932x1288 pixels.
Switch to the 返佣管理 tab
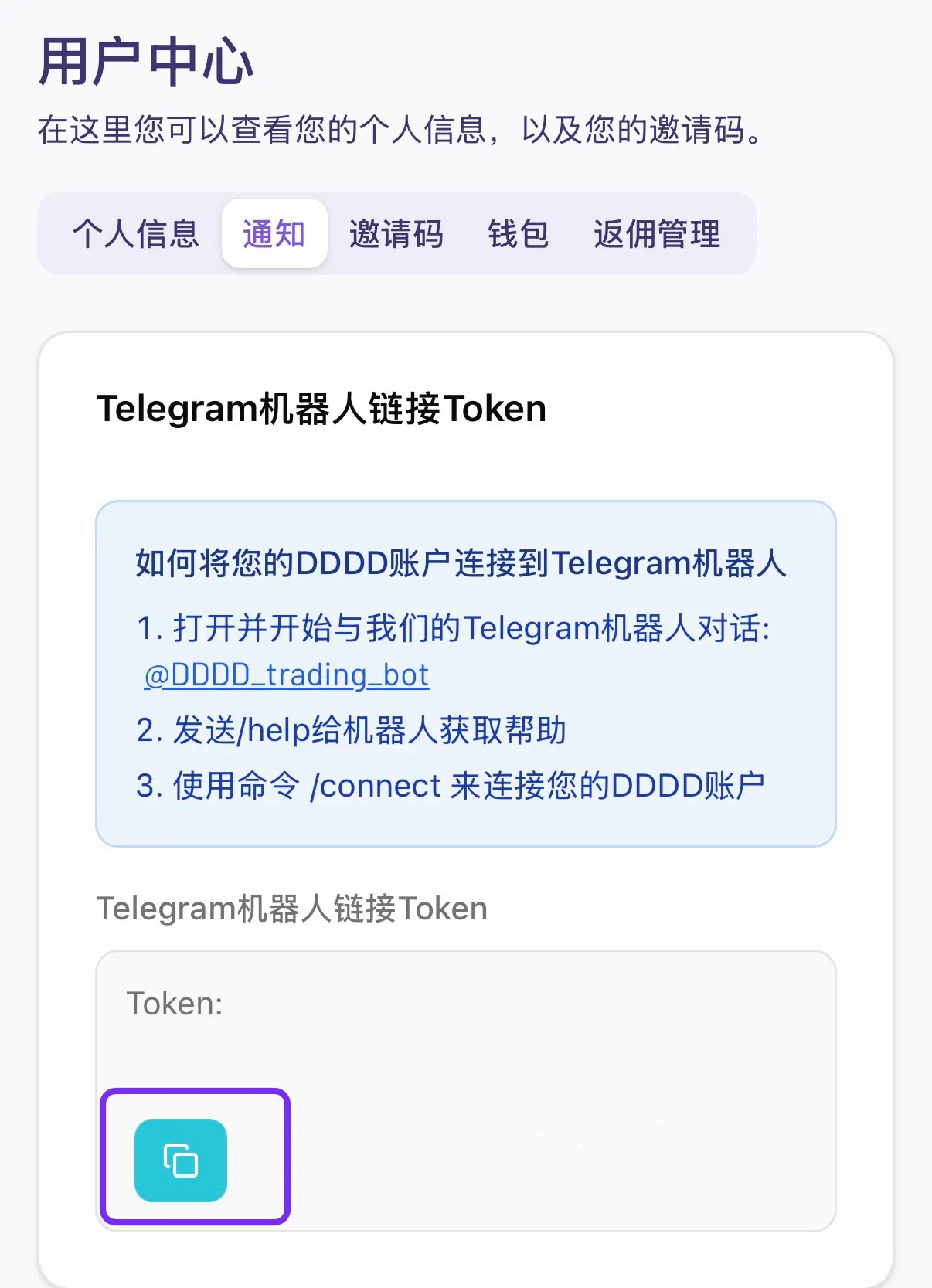pyautogui.click(x=658, y=234)
